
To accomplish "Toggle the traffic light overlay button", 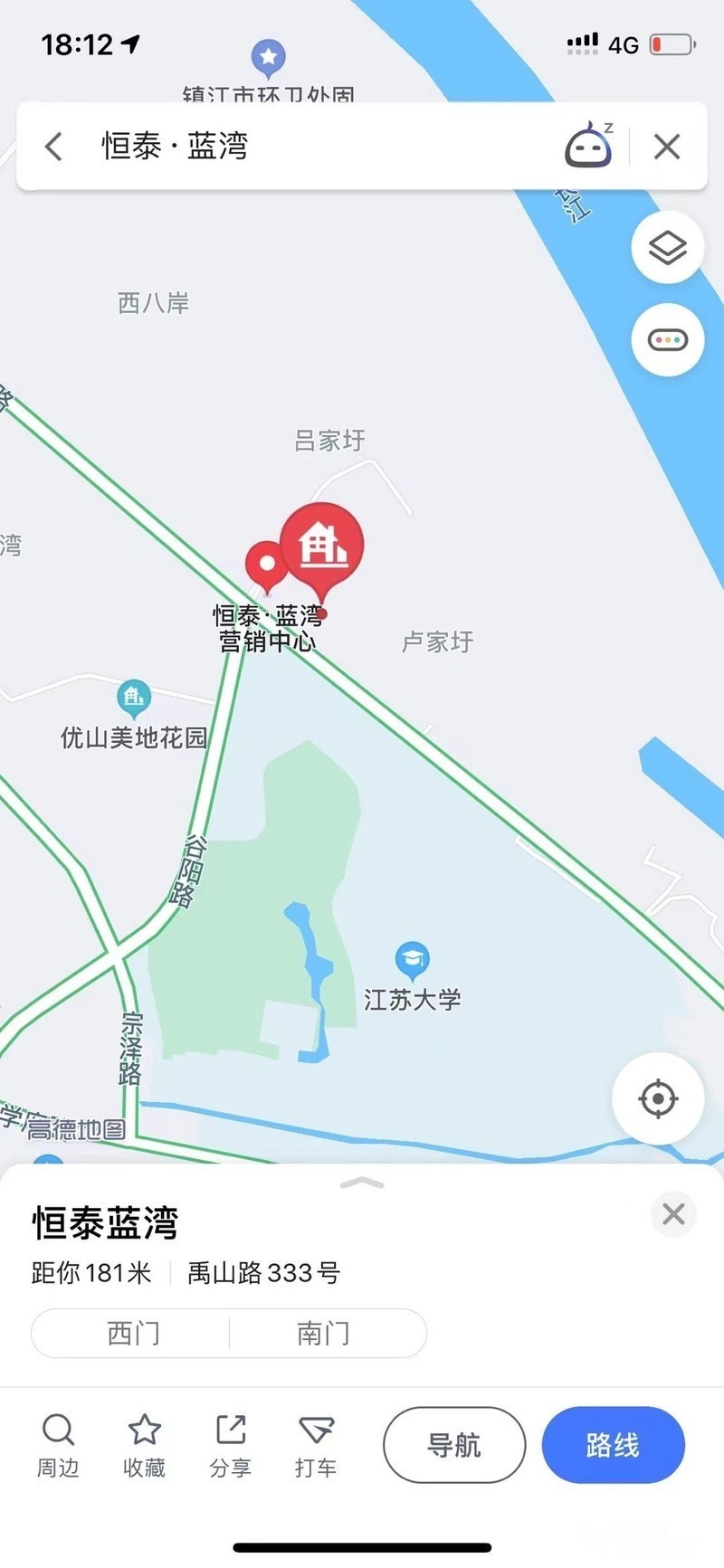I will click(x=668, y=340).
